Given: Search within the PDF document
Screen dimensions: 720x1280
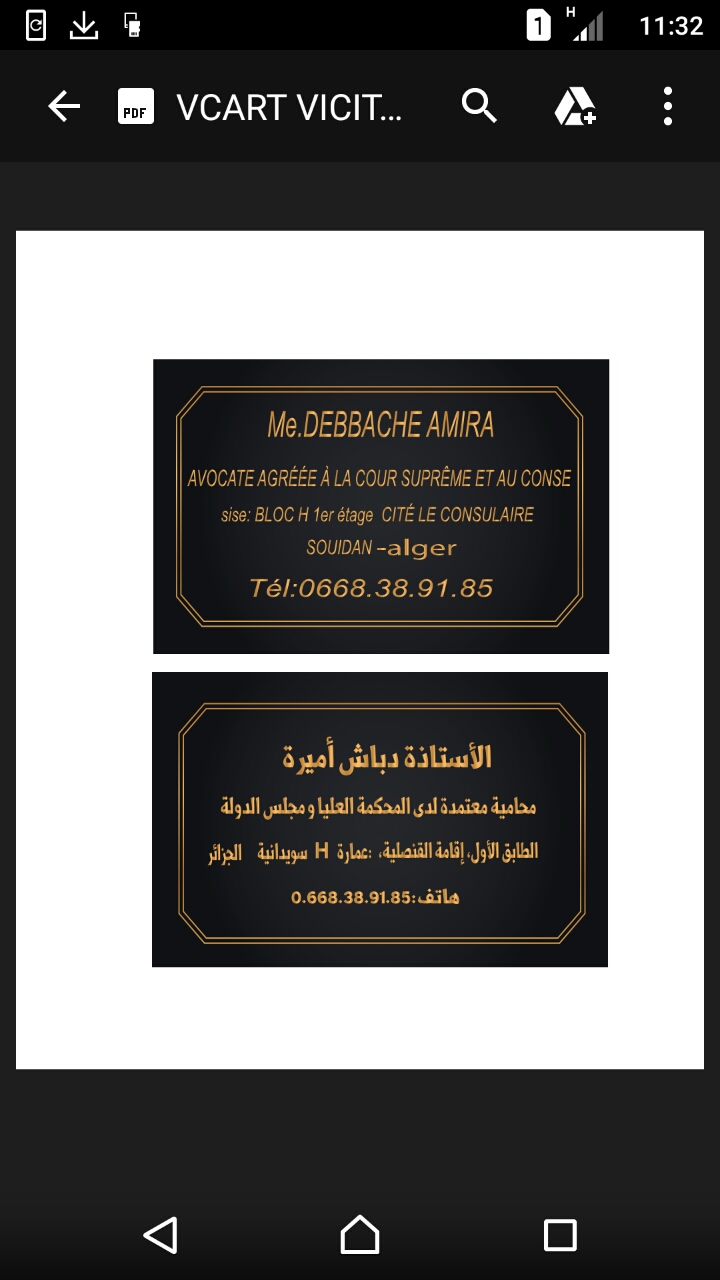Looking at the screenshot, I should 479,106.
